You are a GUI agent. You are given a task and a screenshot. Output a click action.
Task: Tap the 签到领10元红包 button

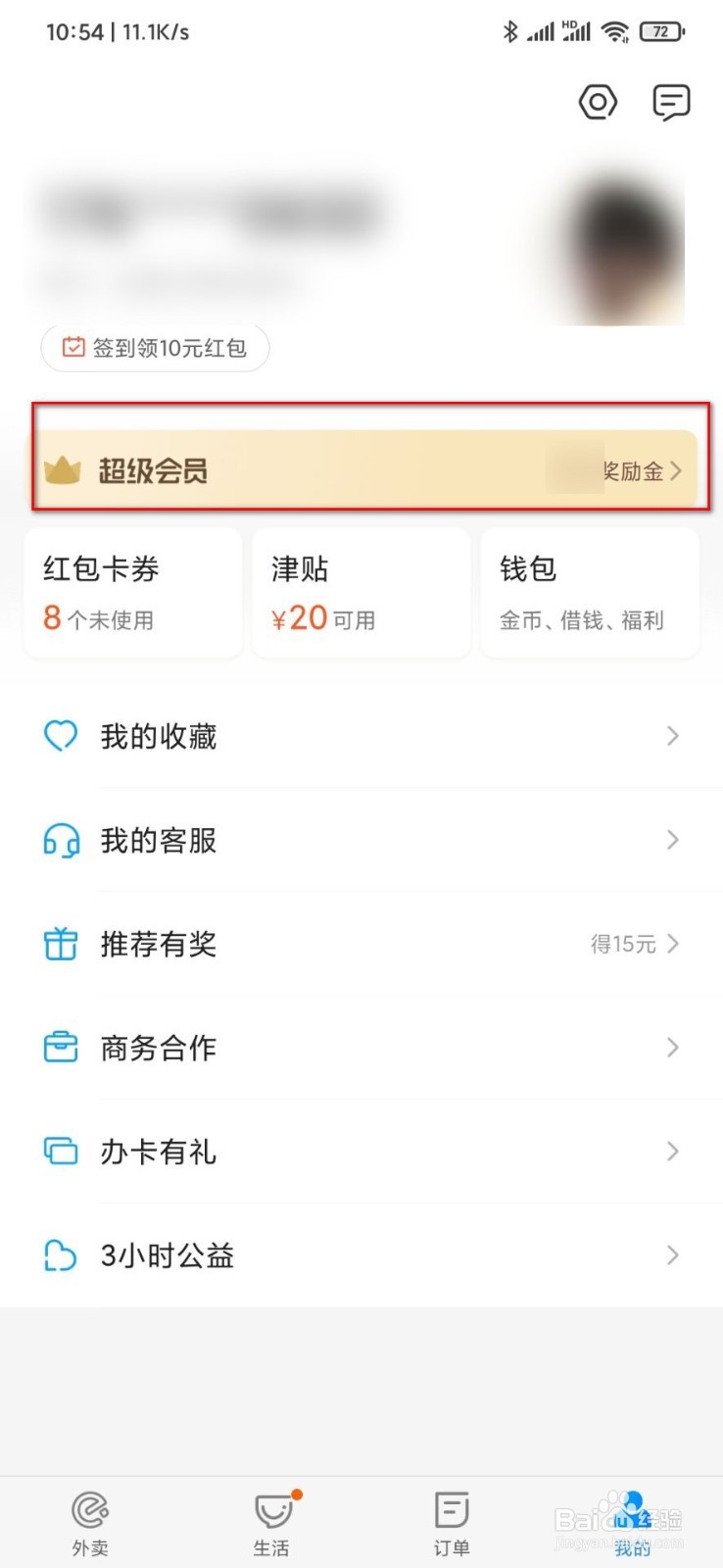pyautogui.click(x=155, y=348)
